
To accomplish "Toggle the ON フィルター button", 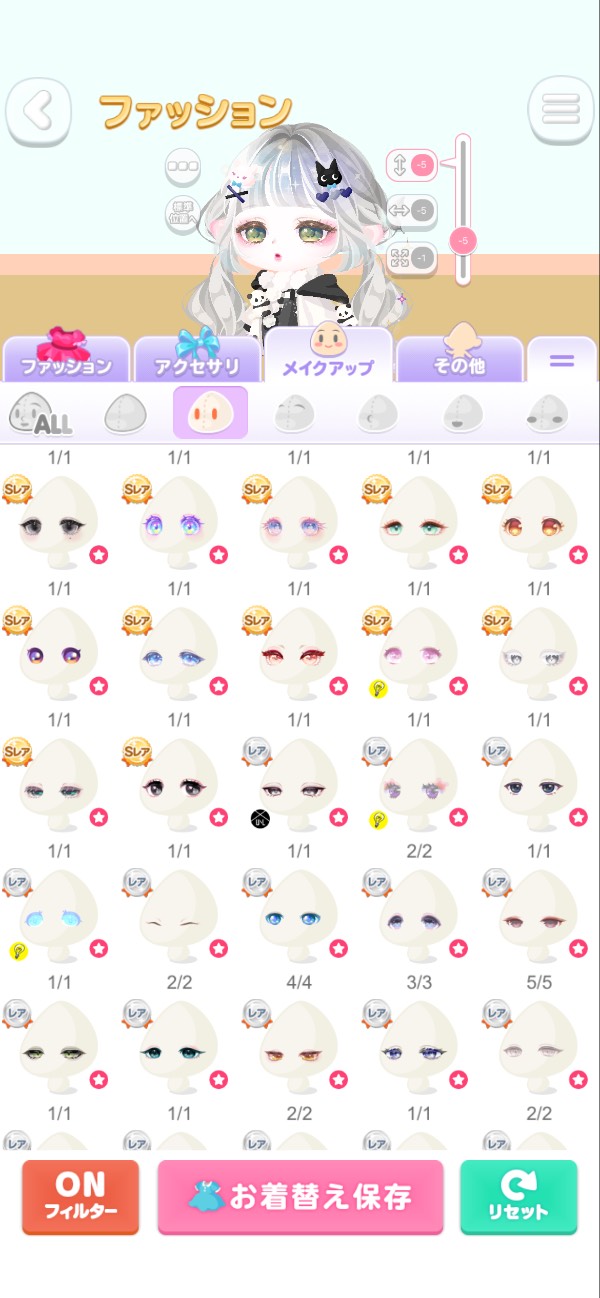I will click(80, 1197).
